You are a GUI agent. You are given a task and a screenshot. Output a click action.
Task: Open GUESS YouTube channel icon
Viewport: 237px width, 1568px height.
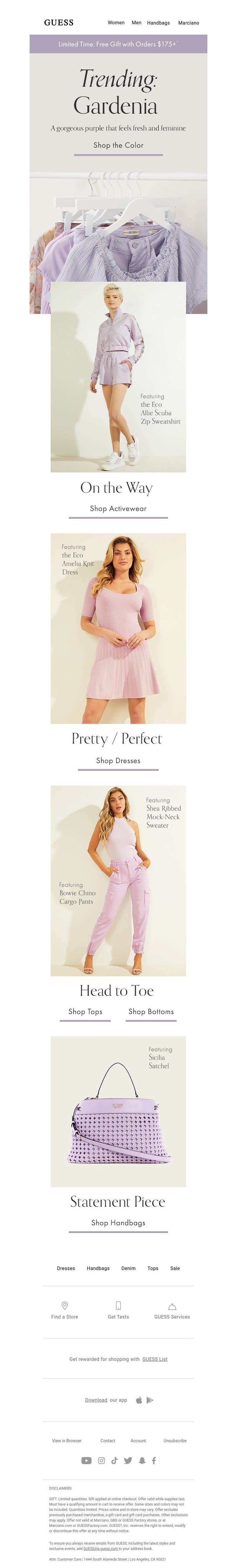[87, 1460]
